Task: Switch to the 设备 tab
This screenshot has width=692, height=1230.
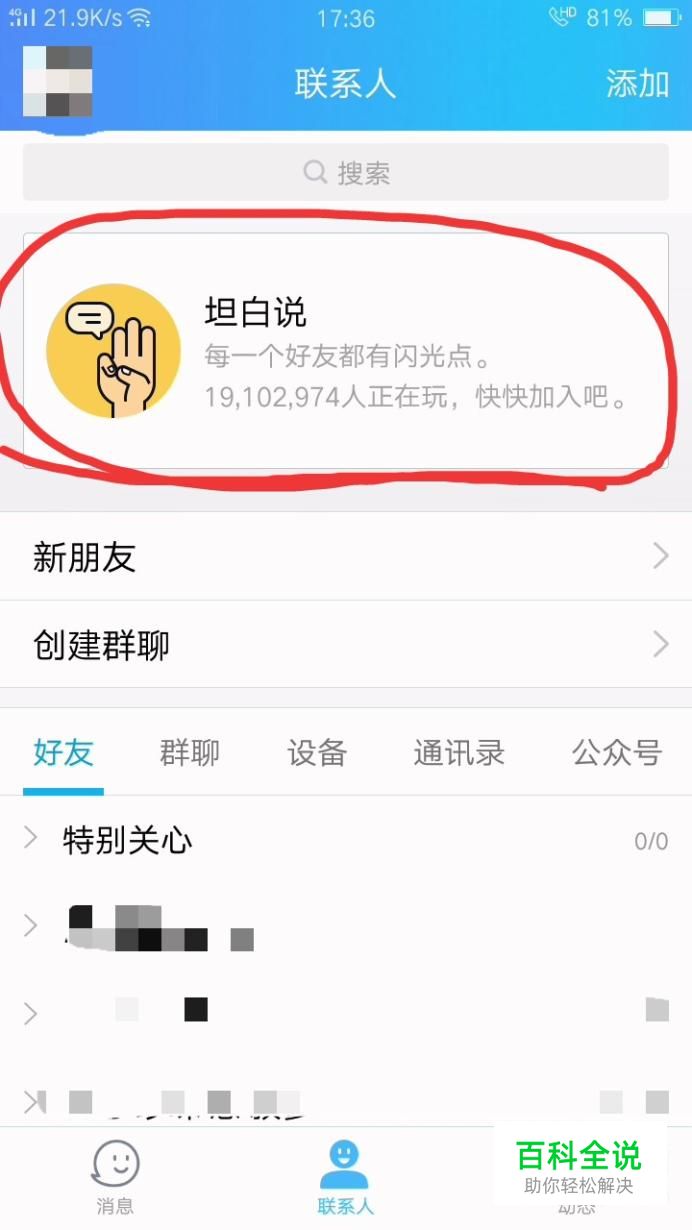Action: [x=316, y=753]
